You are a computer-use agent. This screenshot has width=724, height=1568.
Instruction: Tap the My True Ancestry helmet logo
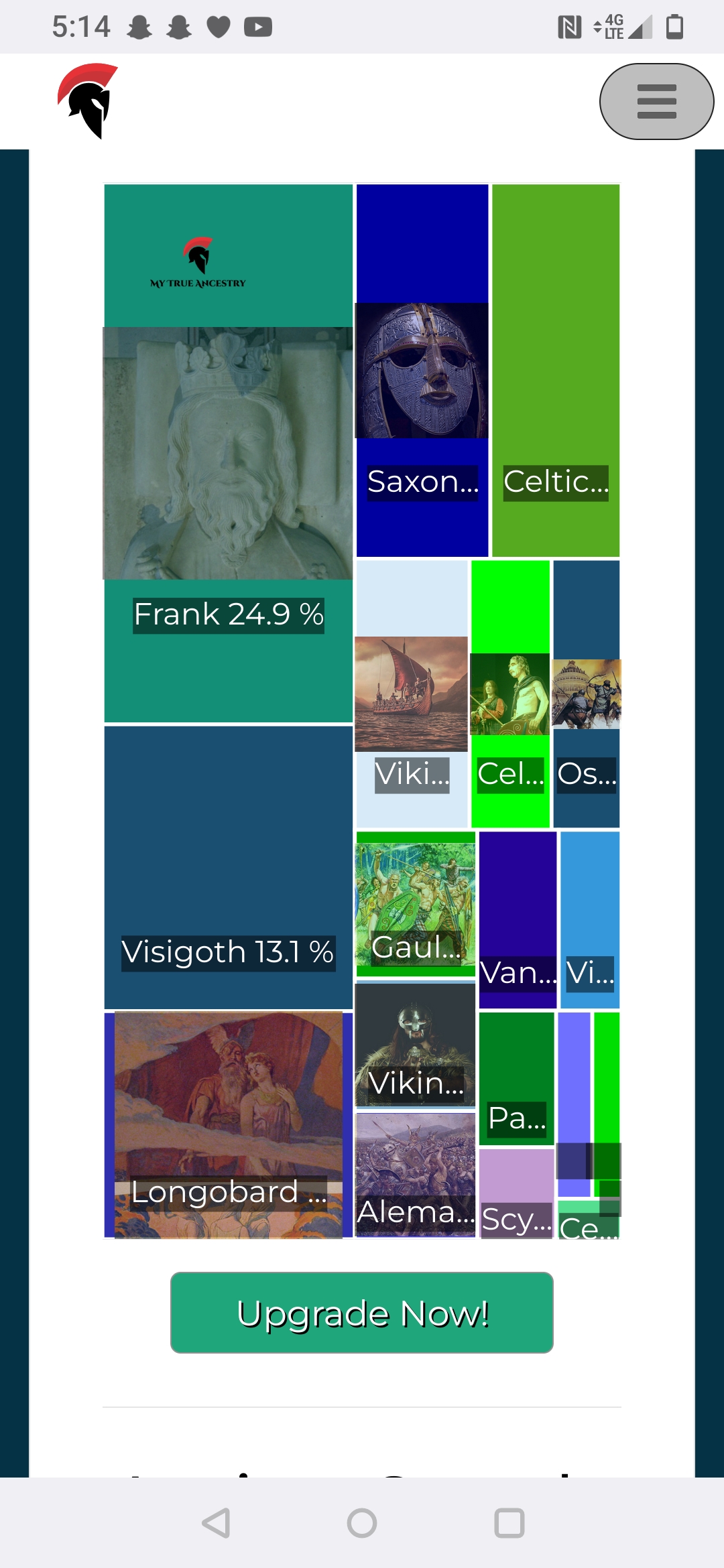pyautogui.click(x=88, y=101)
